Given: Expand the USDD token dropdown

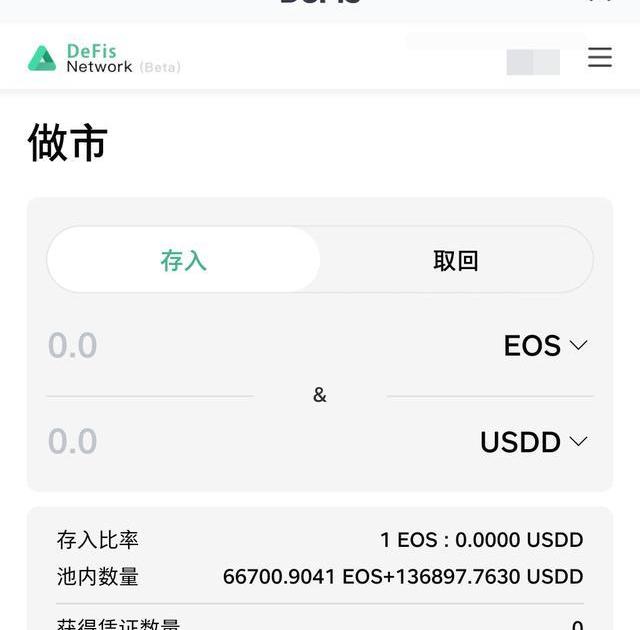Looking at the screenshot, I should pos(534,442).
